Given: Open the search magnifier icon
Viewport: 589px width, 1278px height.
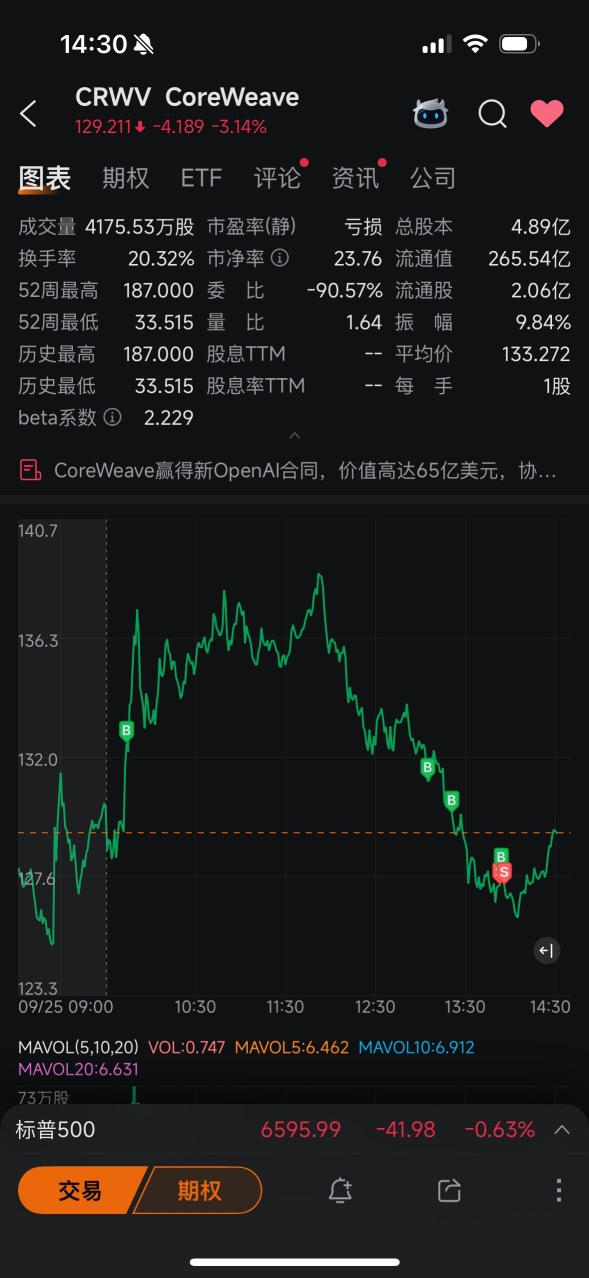Looking at the screenshot, I should 492,114.
